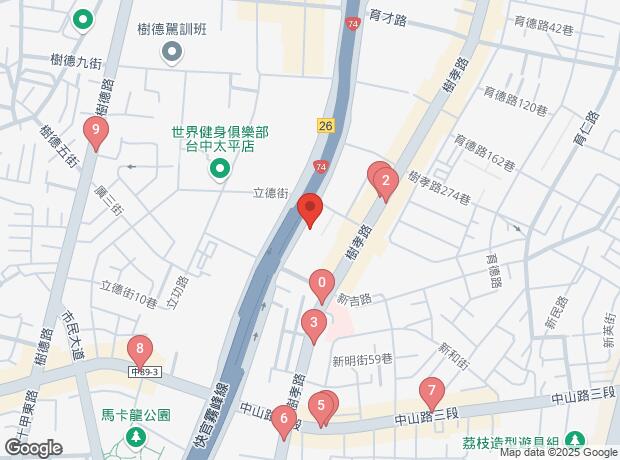The width and height of the screenshot is (620, 460).
Task: Select map marker number 6
Action: (284, 419)
